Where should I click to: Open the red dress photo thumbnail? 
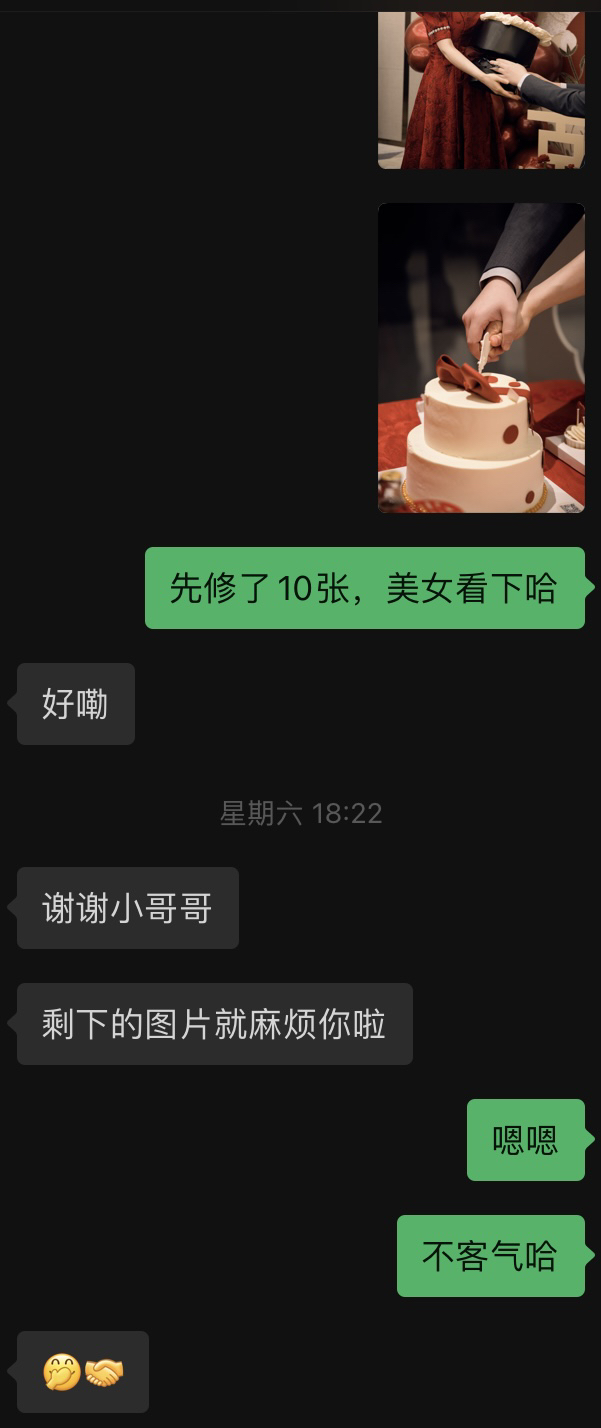click(481, 90)
